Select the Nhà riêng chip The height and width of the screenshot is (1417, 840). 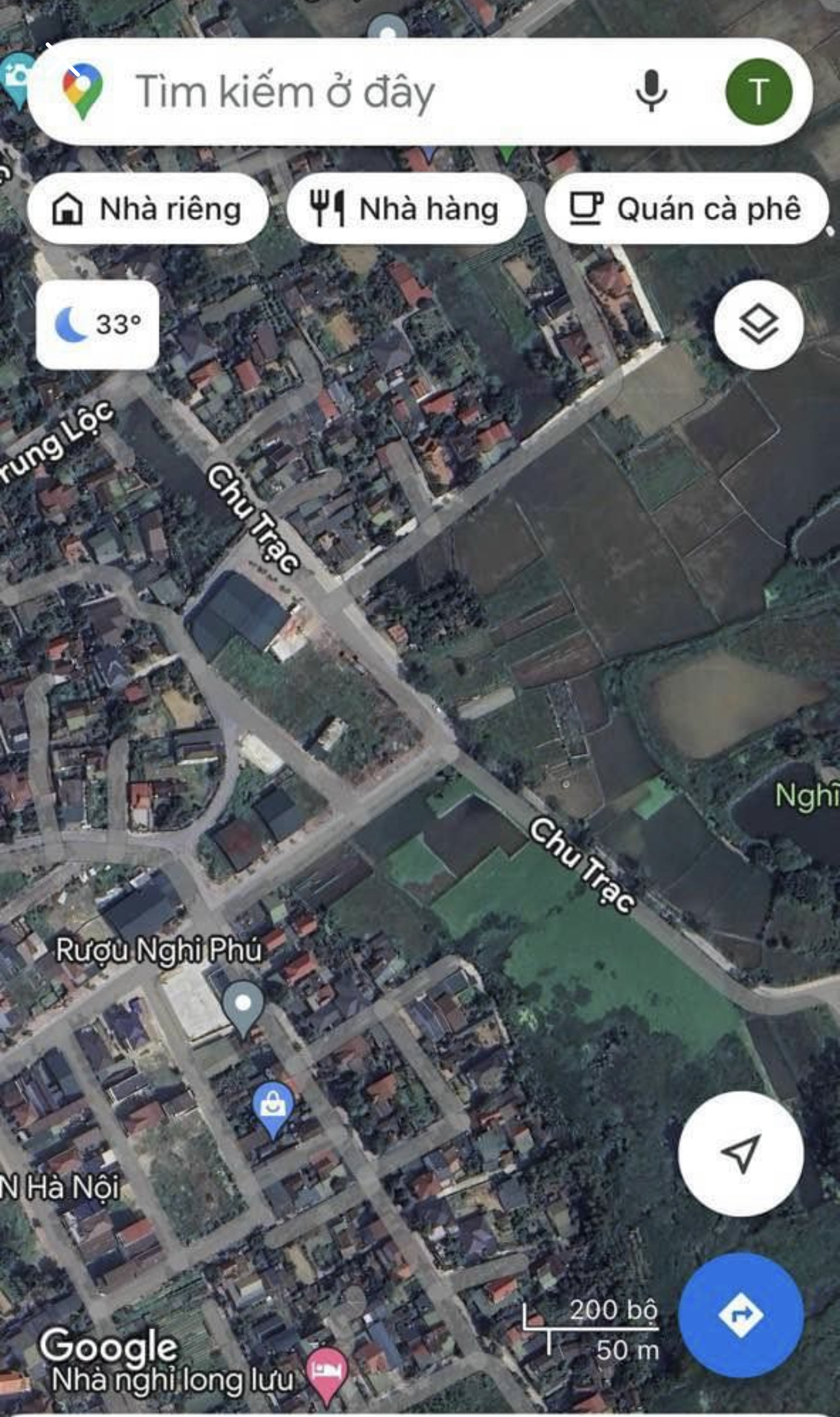coord(148,209)
